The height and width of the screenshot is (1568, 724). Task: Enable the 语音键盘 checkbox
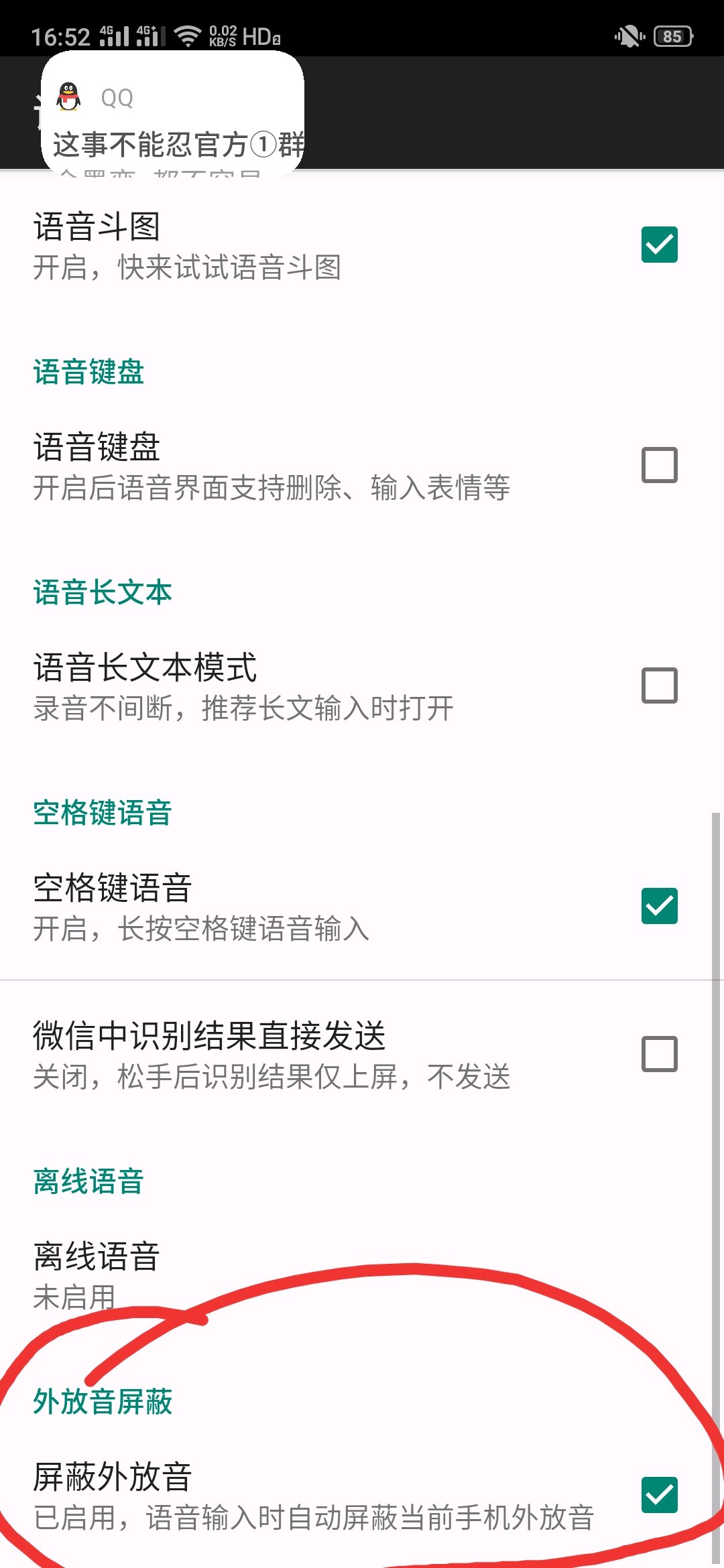pos(659,465)
